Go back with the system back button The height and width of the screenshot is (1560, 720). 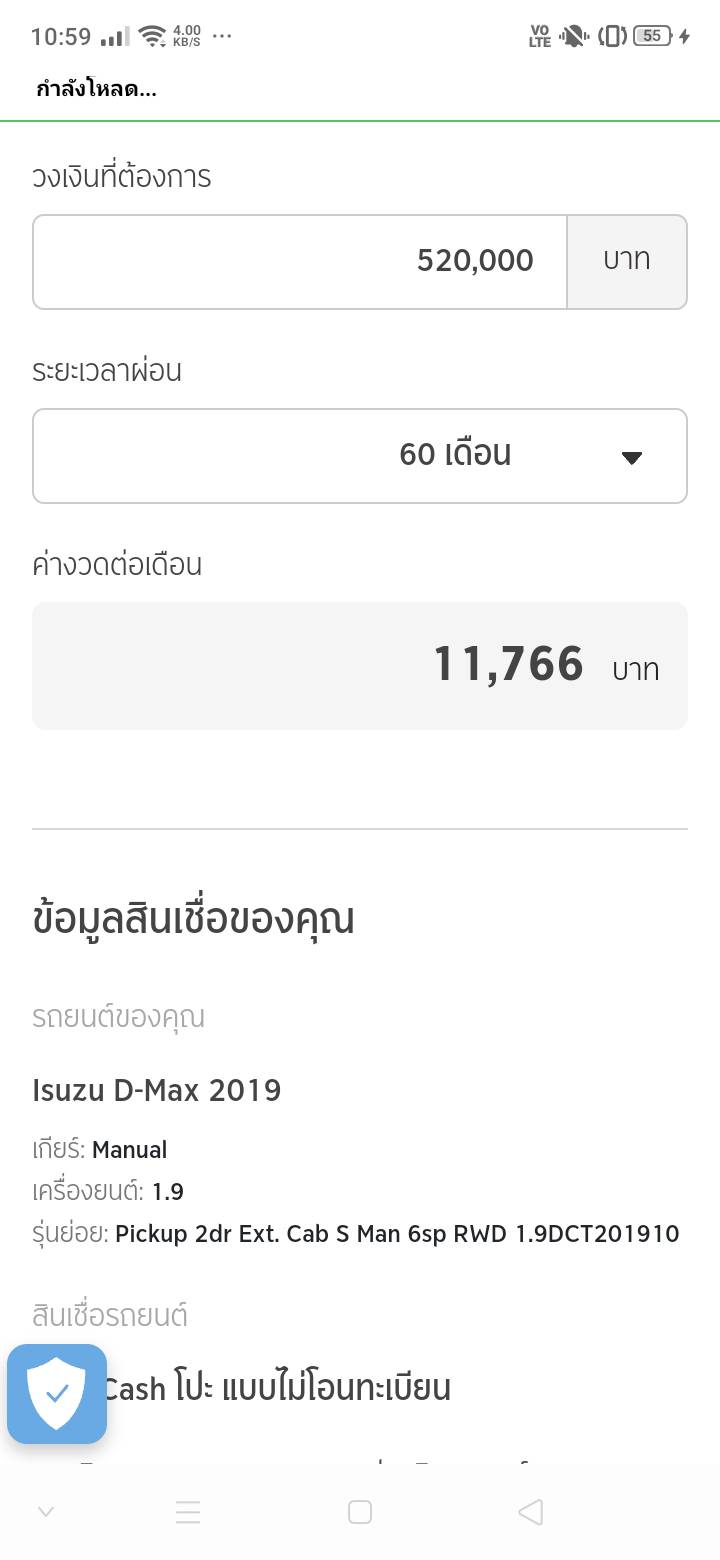click(x=531, y=1512)
